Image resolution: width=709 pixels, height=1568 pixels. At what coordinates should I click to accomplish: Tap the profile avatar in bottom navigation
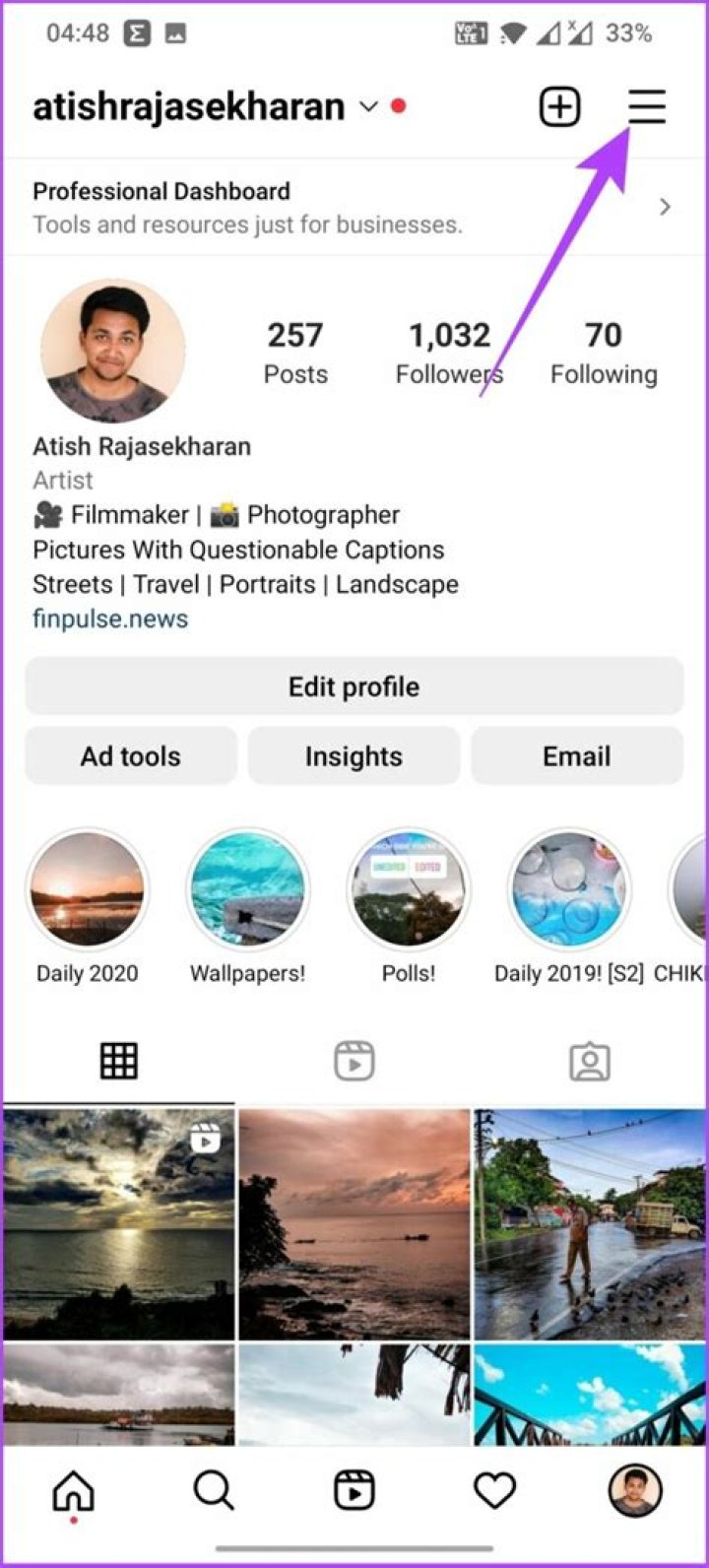[635, 1490]
